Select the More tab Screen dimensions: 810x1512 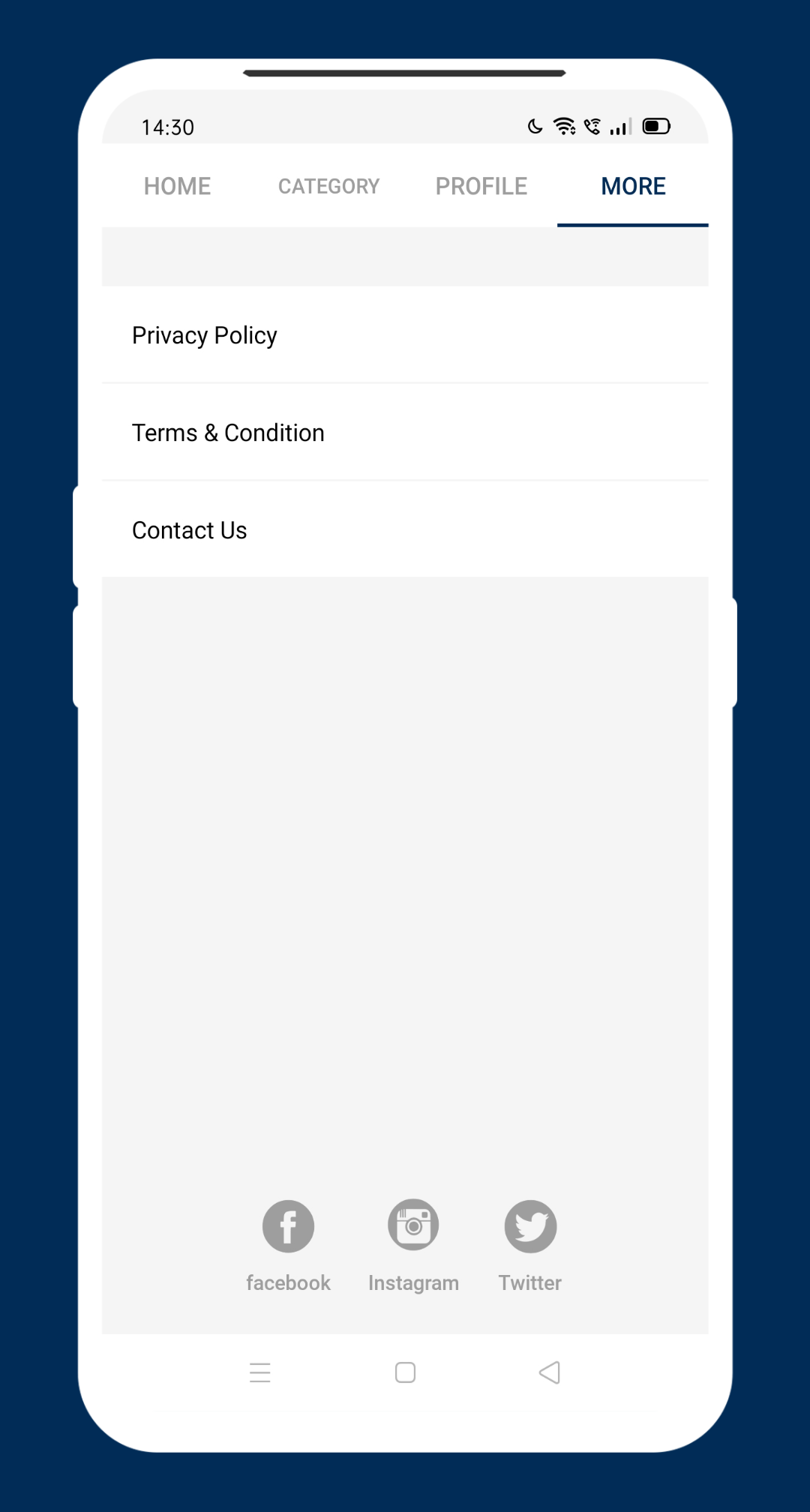point(633,186)
